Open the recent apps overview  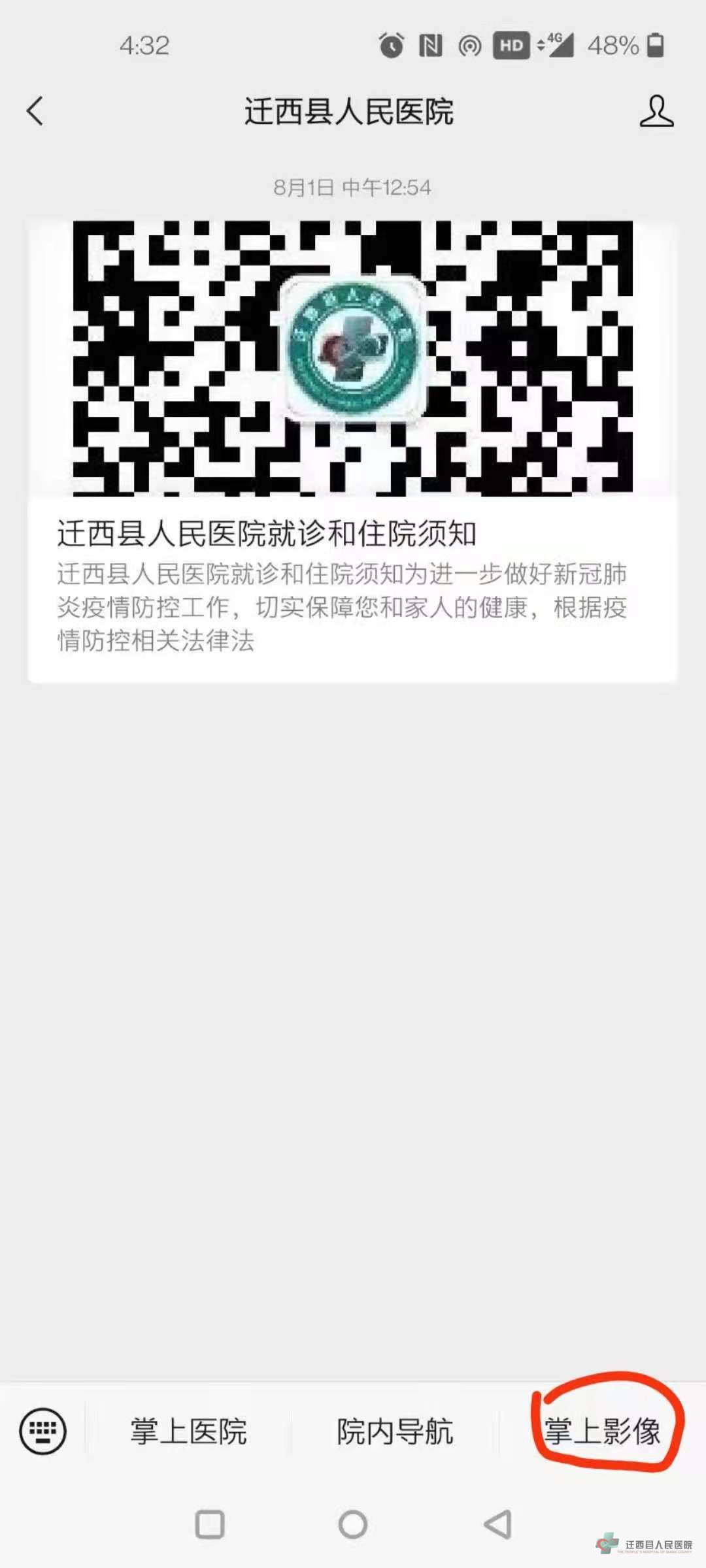(210, 1525)
